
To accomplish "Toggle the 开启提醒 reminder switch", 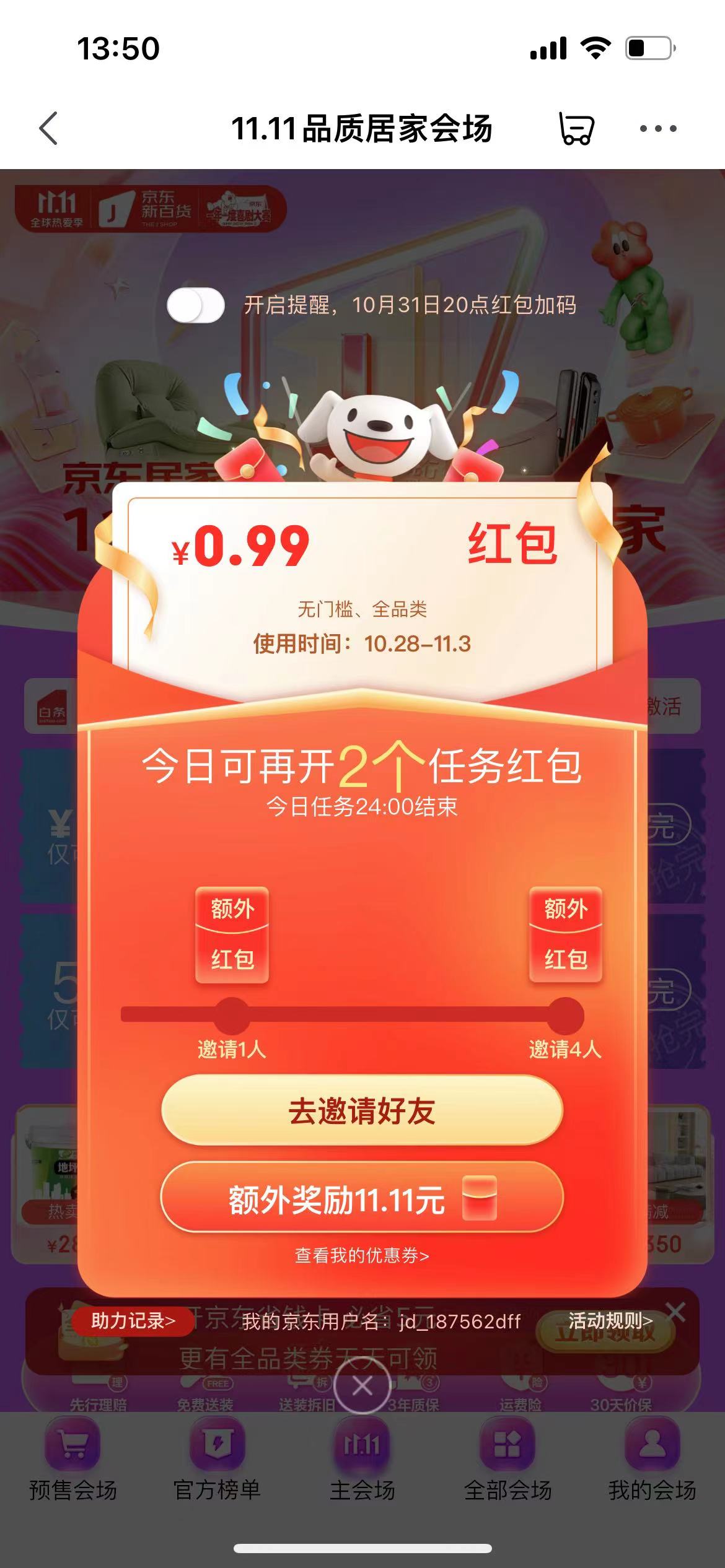I will [196, 305].
